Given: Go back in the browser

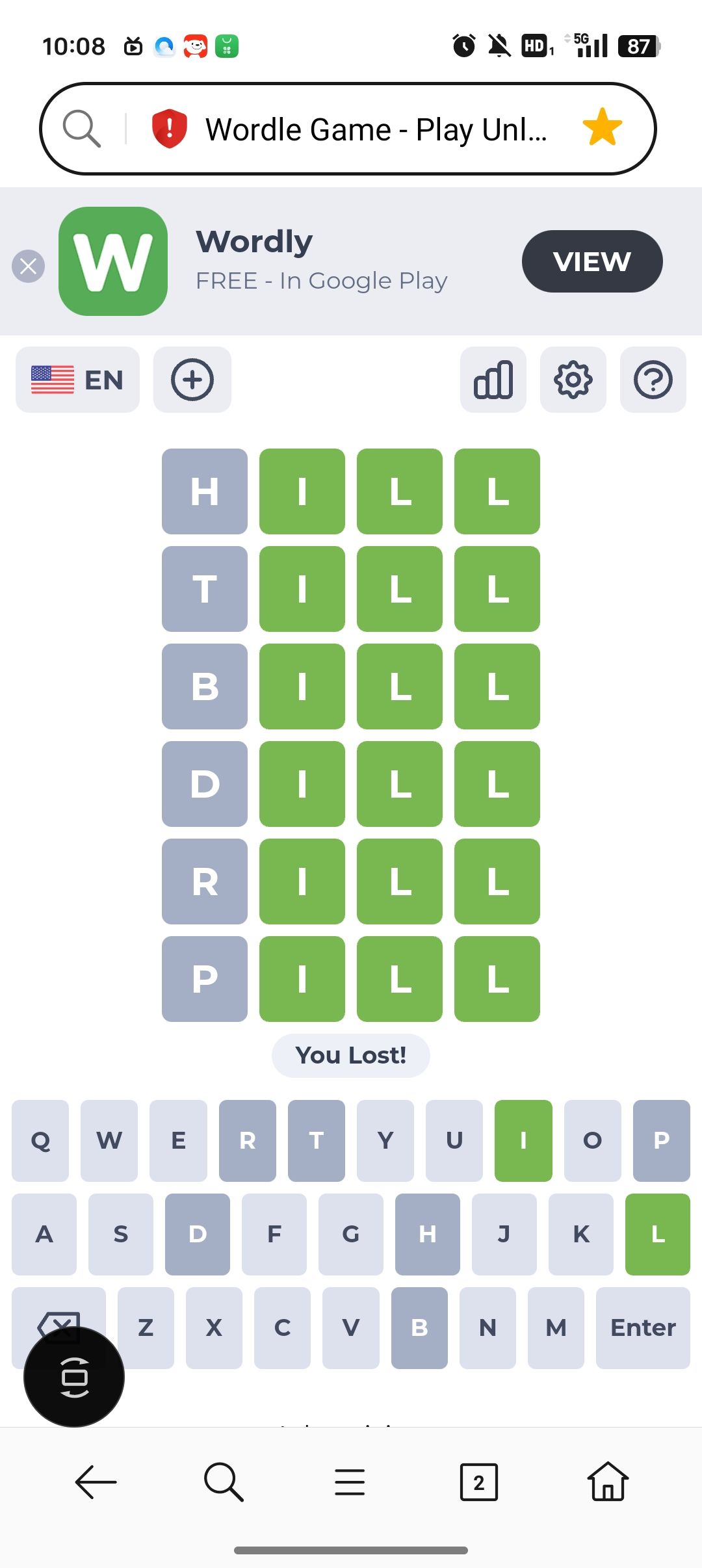Looking at the screenshot, I should tap(96, 1482).
